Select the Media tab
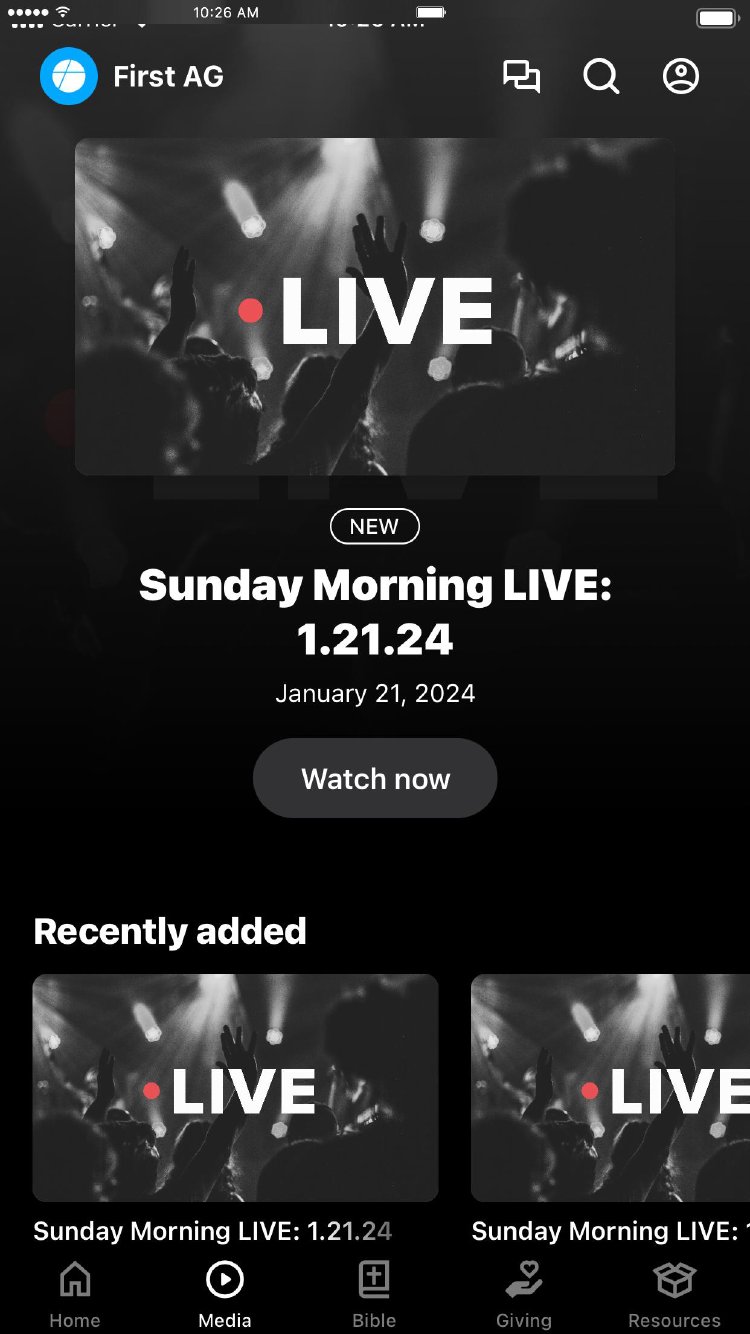This screenshot has height=1334, width=750. (x=225, y=1295)
